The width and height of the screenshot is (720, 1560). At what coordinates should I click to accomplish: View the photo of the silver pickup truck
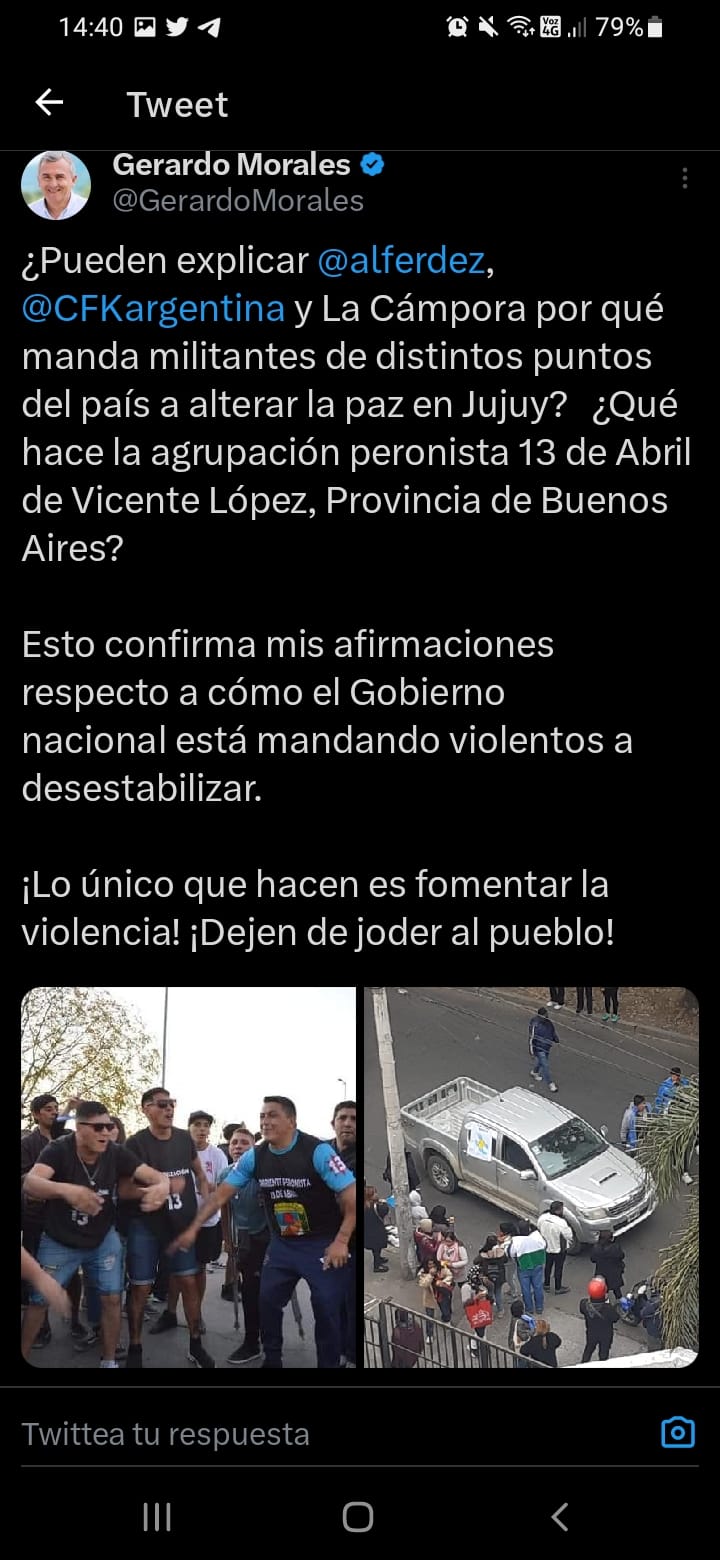[531, 1177]
